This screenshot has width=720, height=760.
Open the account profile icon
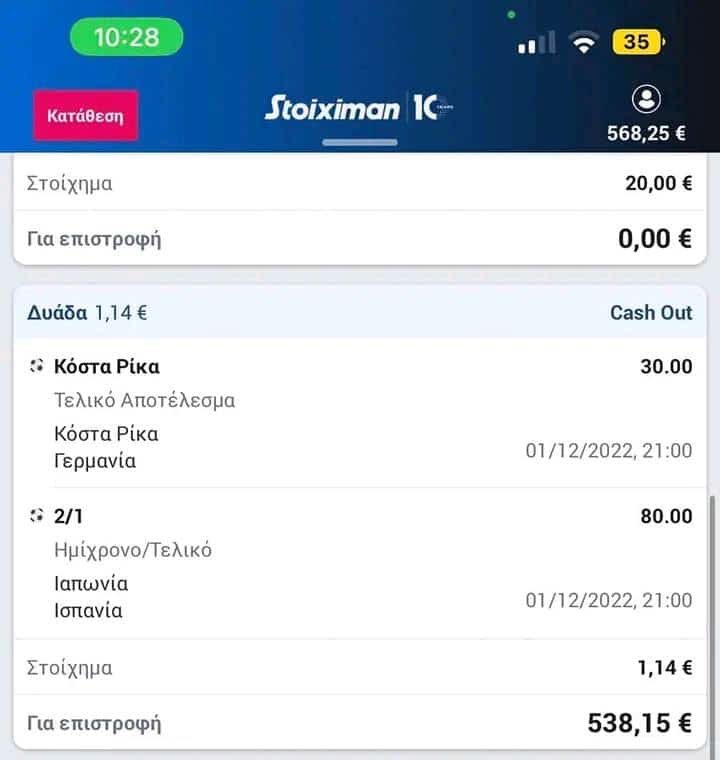pos(647,100)
